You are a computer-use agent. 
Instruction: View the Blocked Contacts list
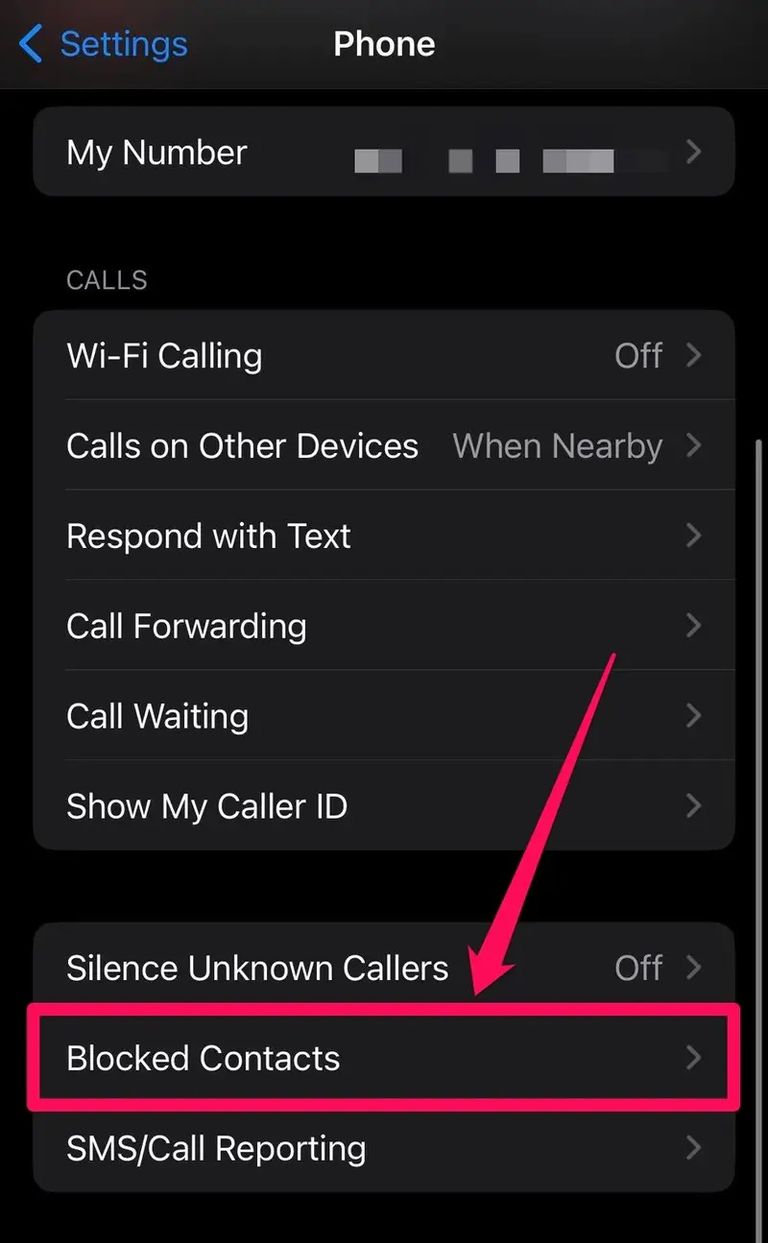[384, 1058]
